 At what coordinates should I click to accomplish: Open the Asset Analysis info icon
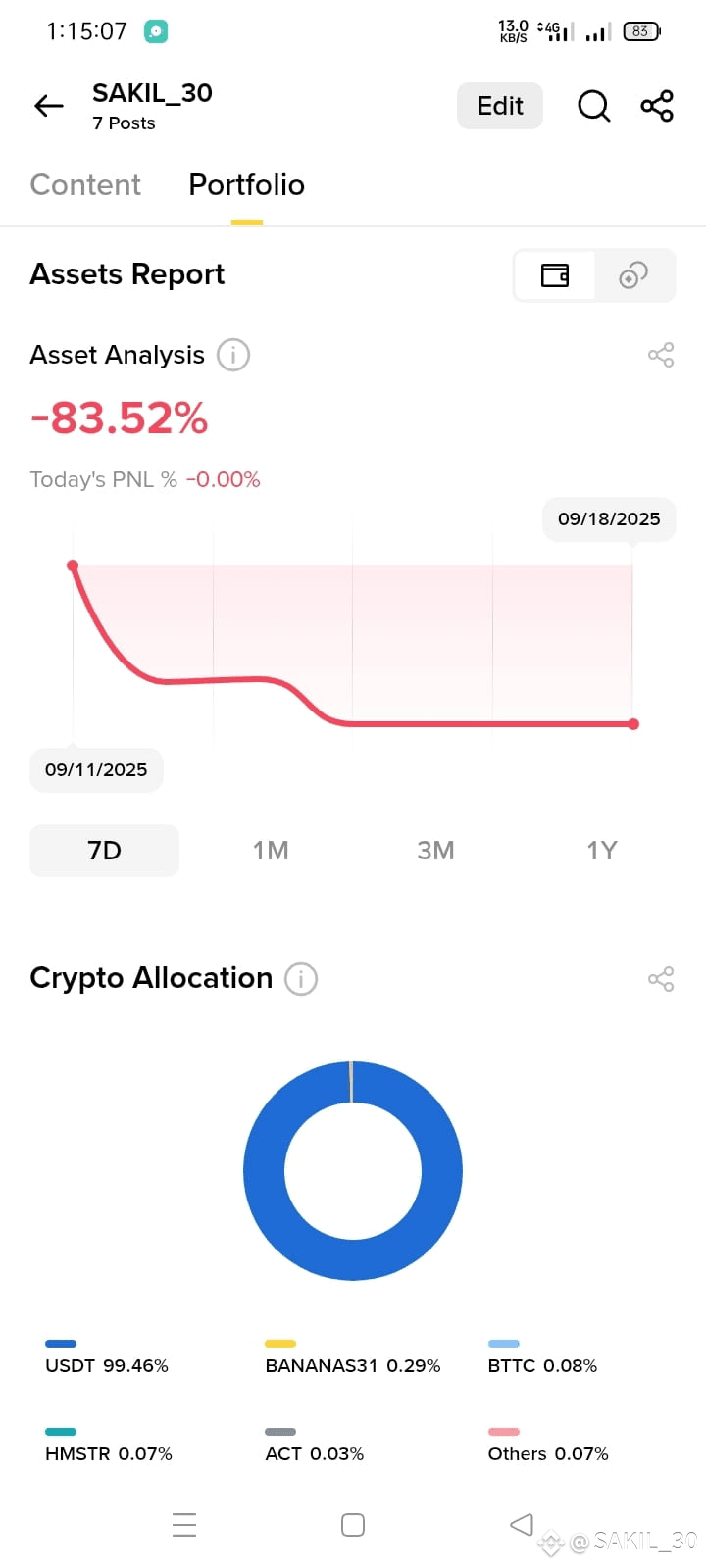[233, 355]
